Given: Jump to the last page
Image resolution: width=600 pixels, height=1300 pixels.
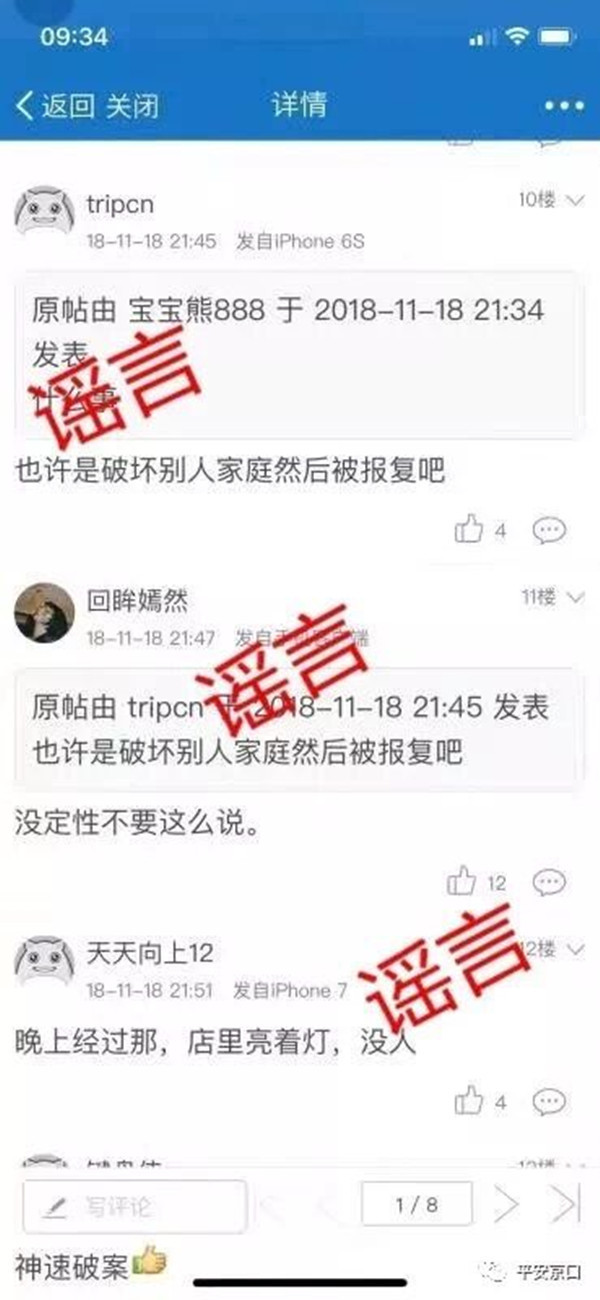Looking at the screenshot, I should pyautogui.click(x=566, y=1205).
